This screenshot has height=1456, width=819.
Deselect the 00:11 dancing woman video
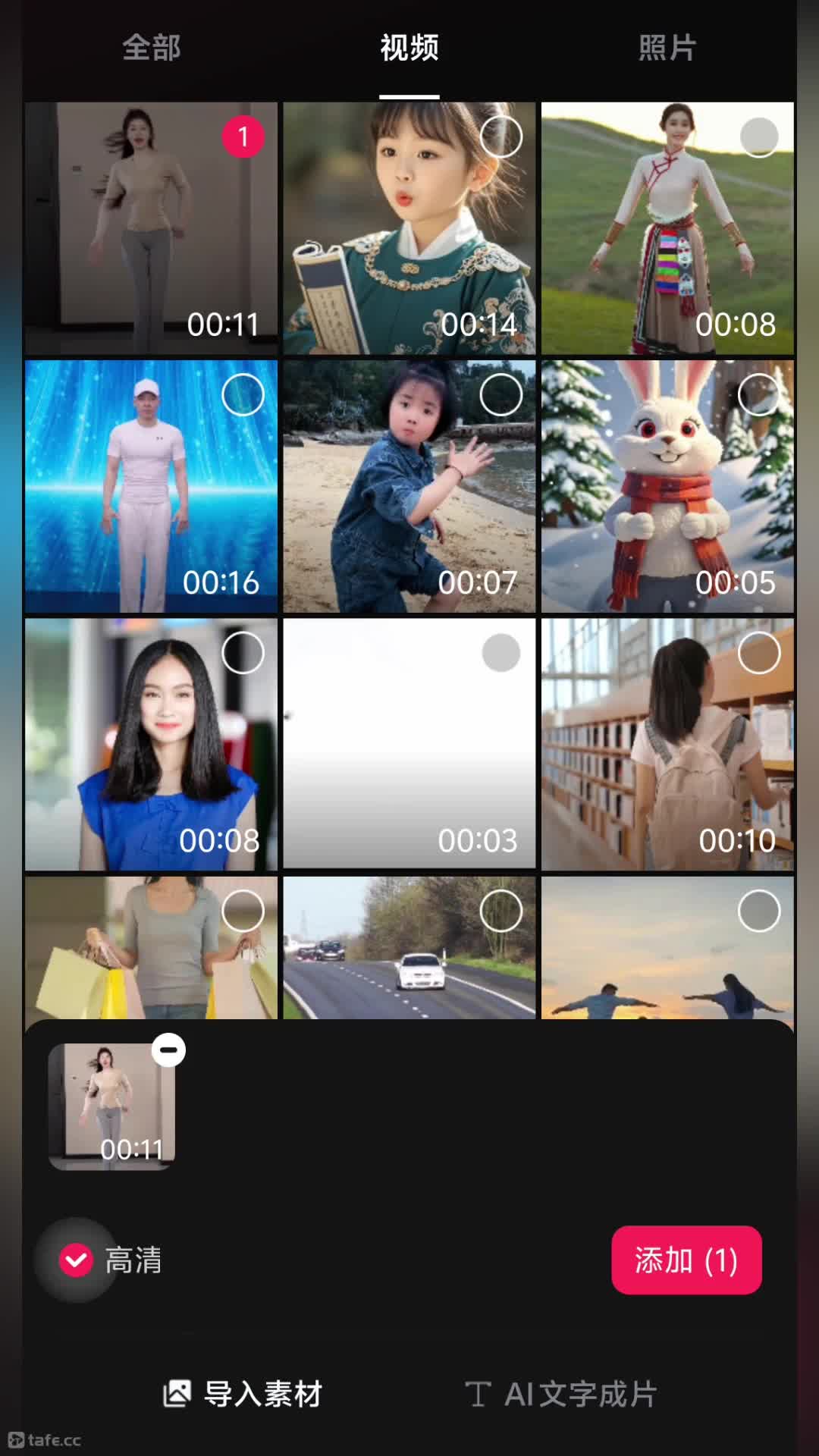pos(243,136)
